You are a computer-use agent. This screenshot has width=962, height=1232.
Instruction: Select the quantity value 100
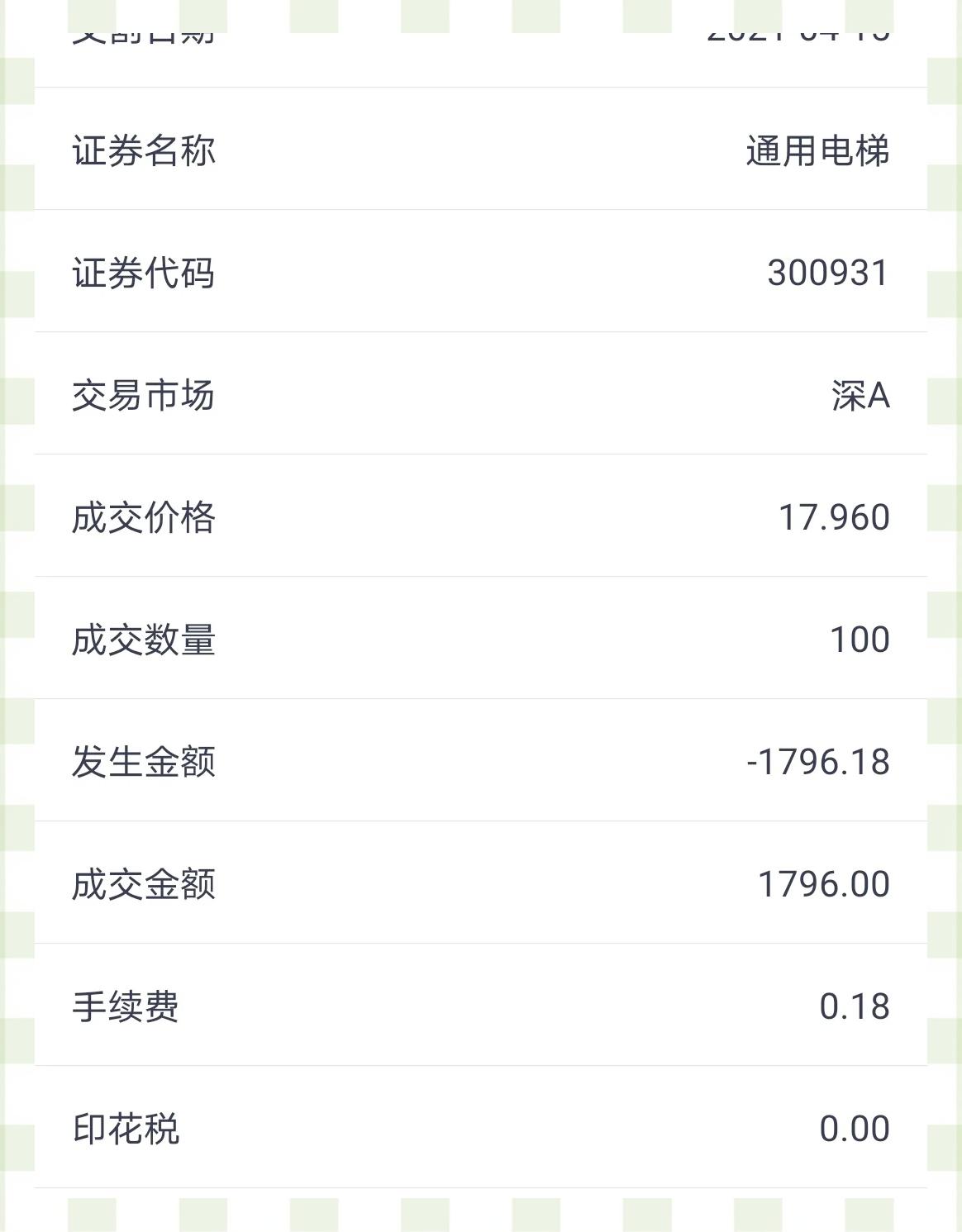[860, 638]
